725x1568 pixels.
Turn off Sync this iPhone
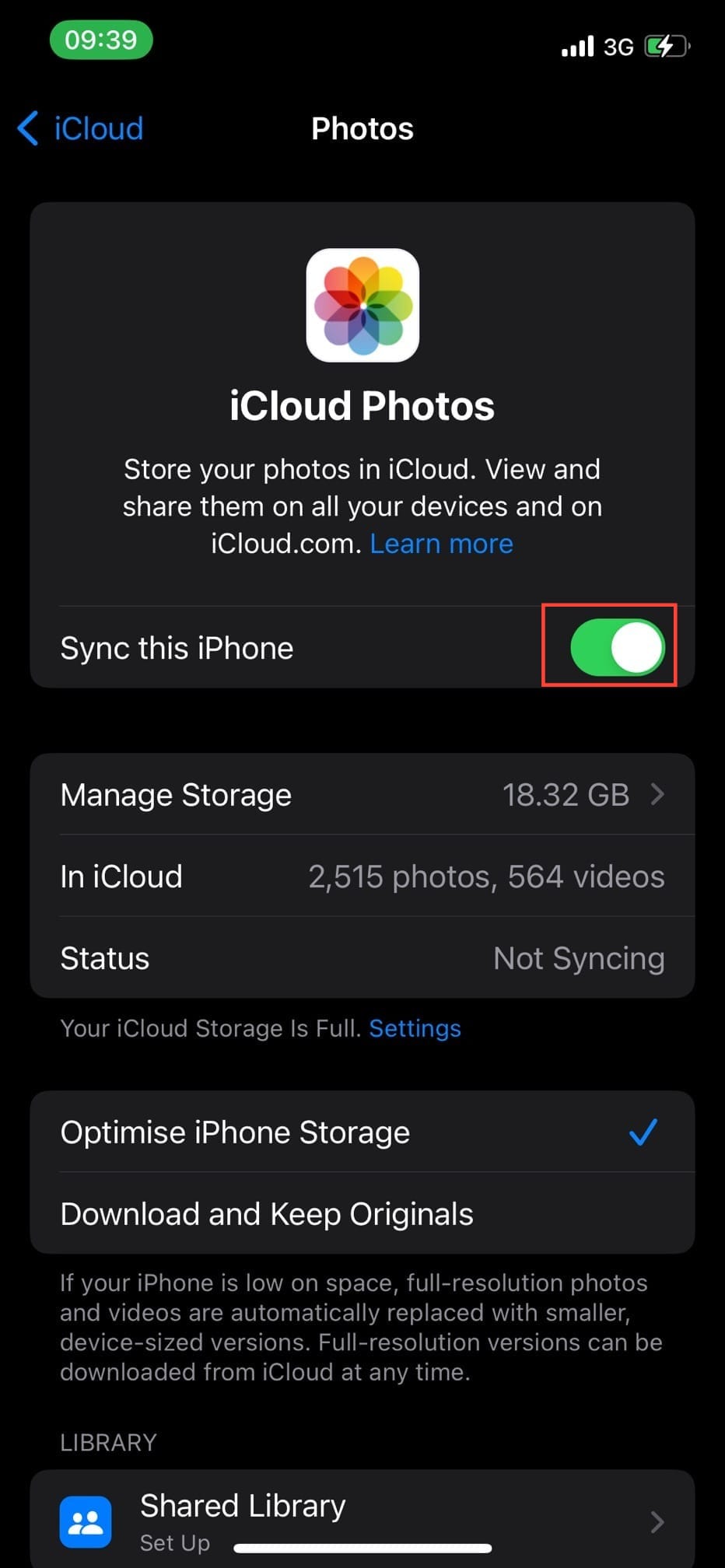click(x=616, y=647)
